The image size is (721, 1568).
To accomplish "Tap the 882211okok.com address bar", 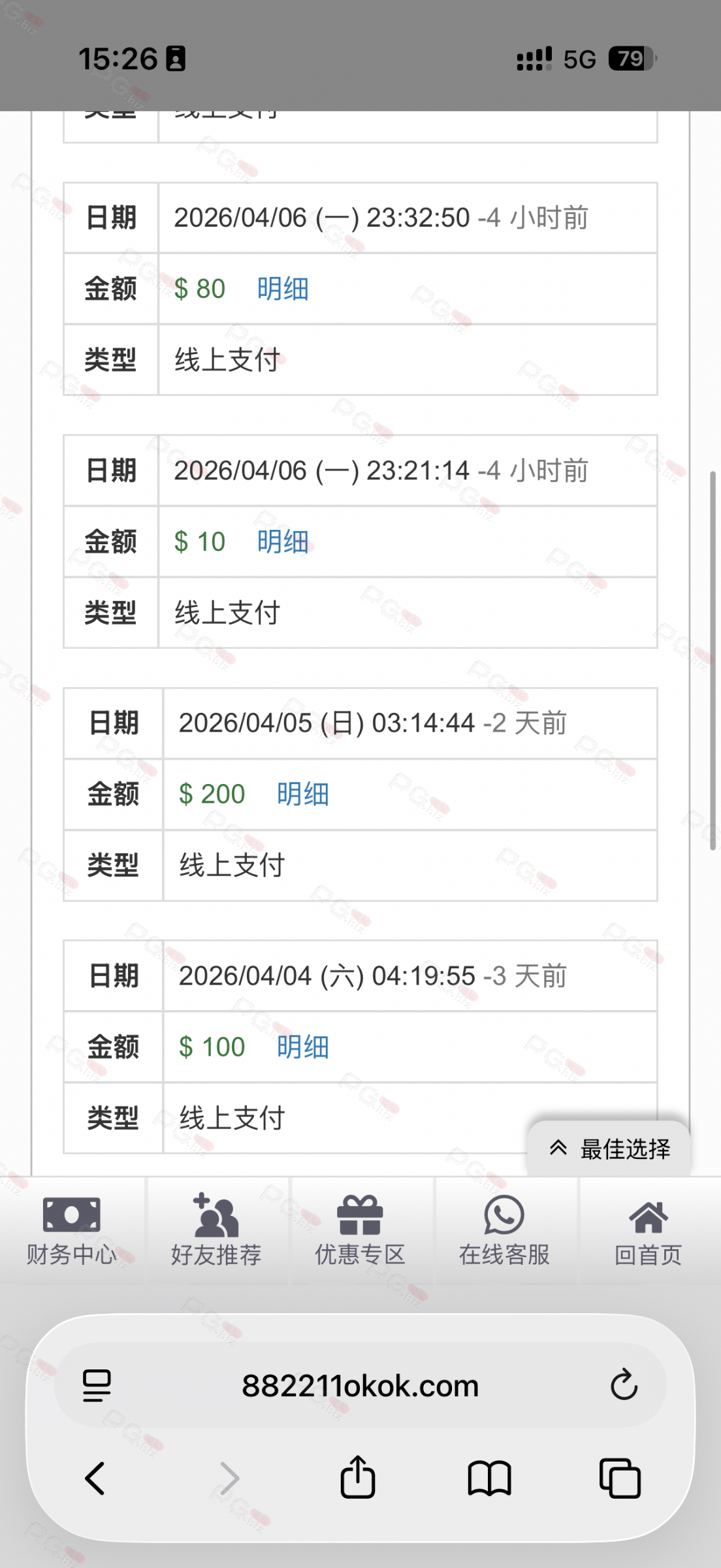I will [360, 1385].
